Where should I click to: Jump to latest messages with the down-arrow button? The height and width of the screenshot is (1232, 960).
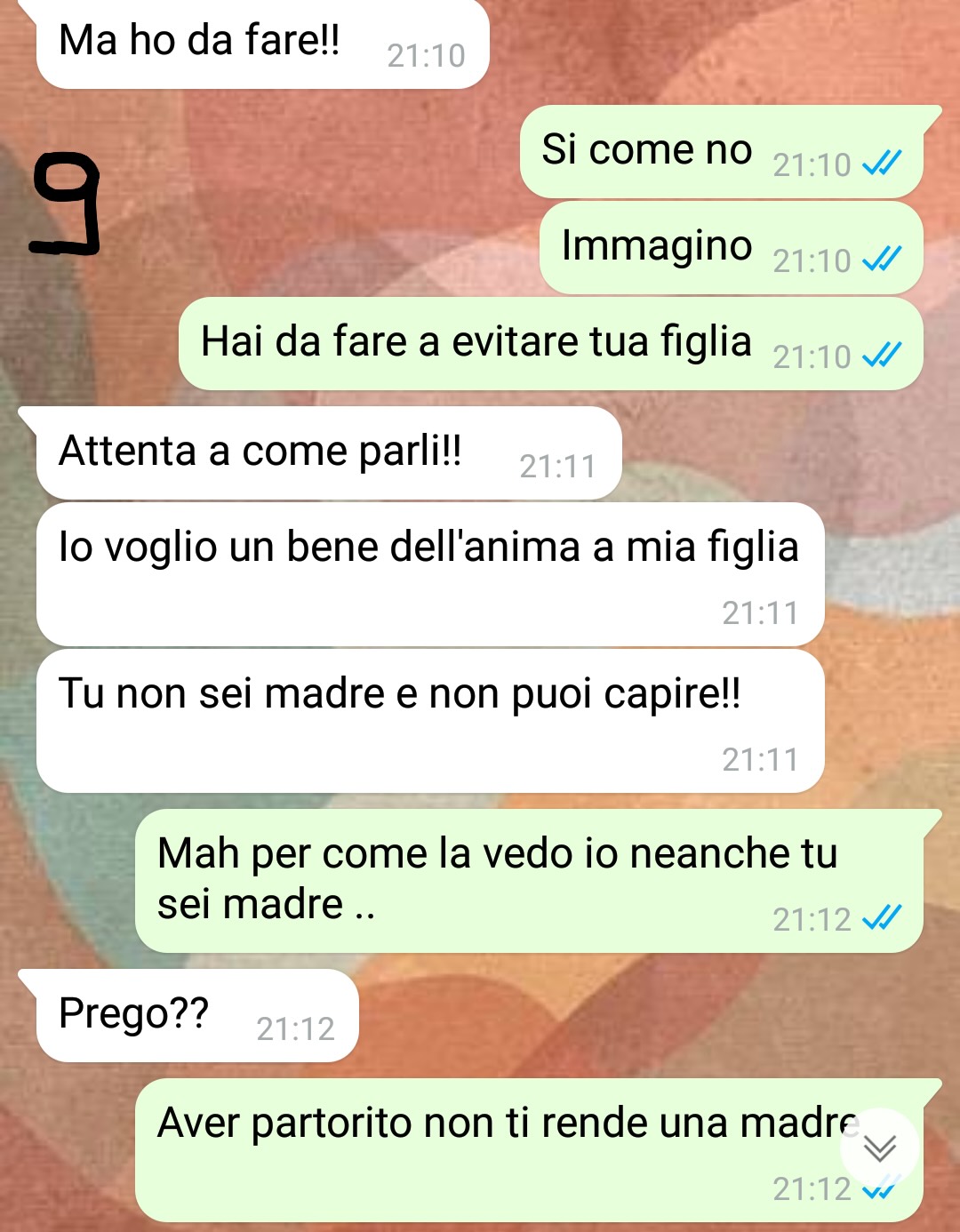879,1148
